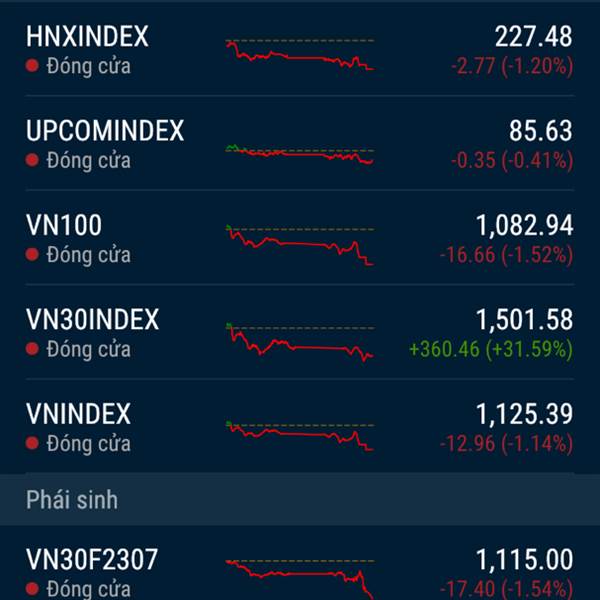Open the VNINDEX index details
Image resolution: width=600 pixels, height=600 pixels.
click(78, 414)
